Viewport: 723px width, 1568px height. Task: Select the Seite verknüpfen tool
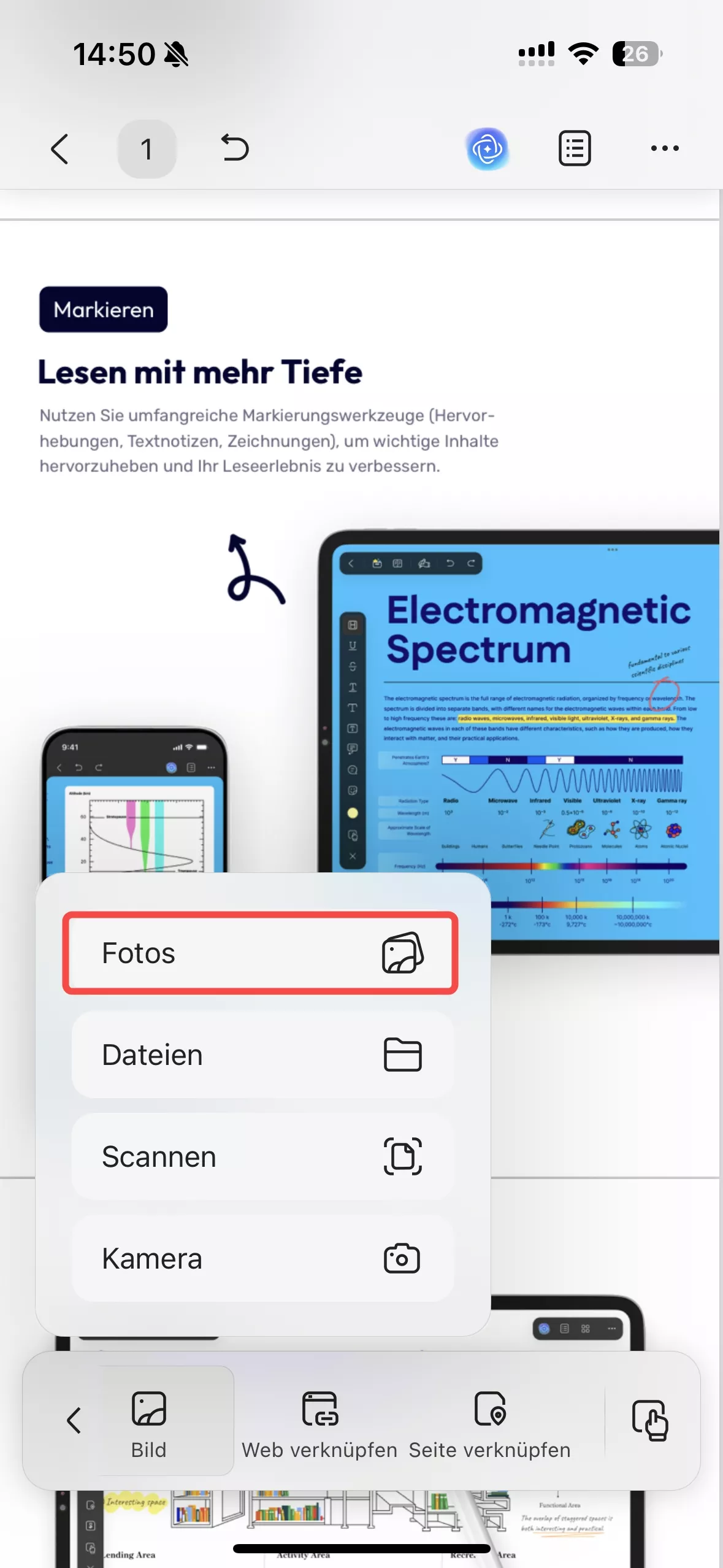click(x=491, y=1423)
